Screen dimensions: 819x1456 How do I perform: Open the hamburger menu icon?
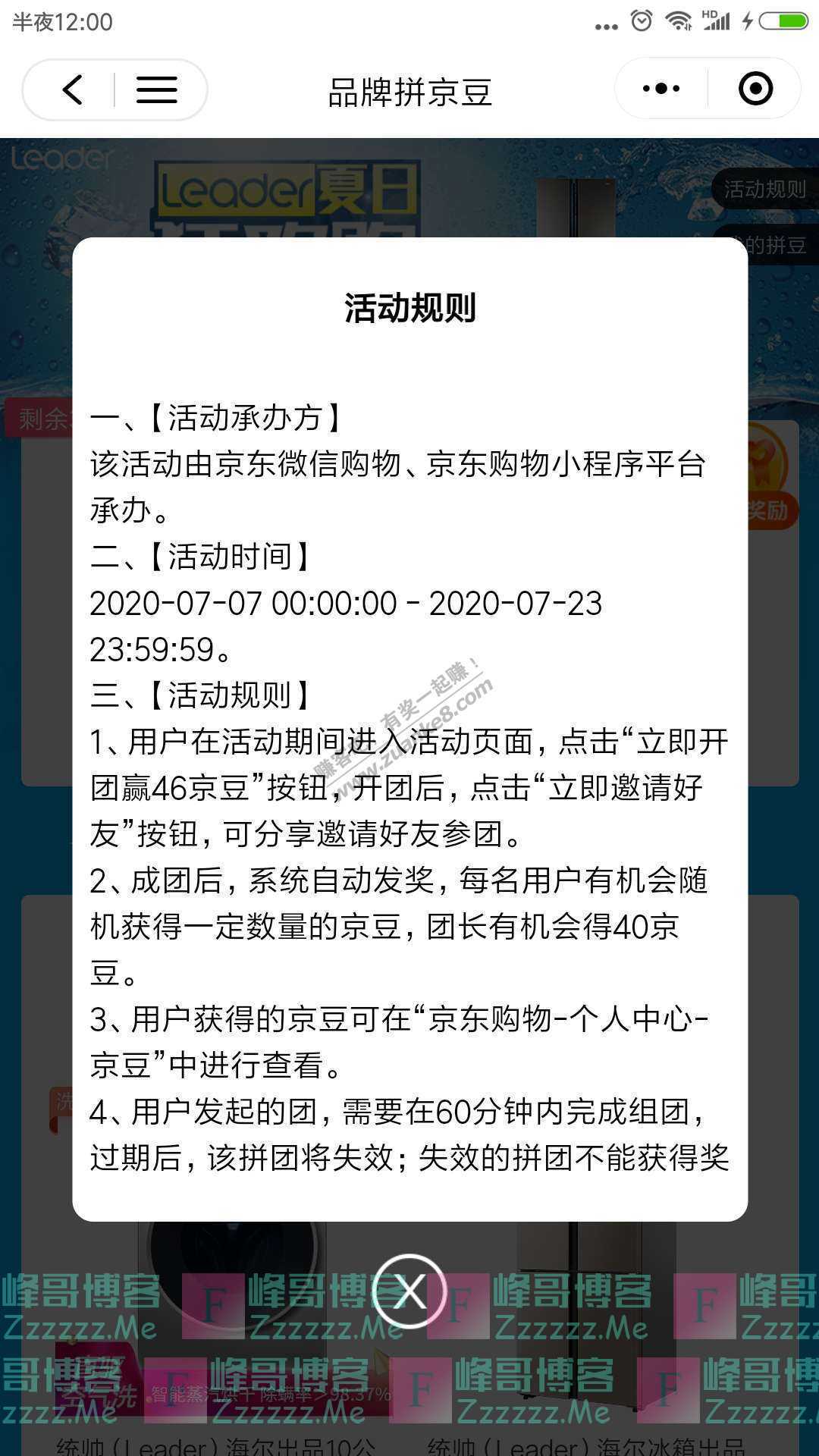tap(155, 89)
